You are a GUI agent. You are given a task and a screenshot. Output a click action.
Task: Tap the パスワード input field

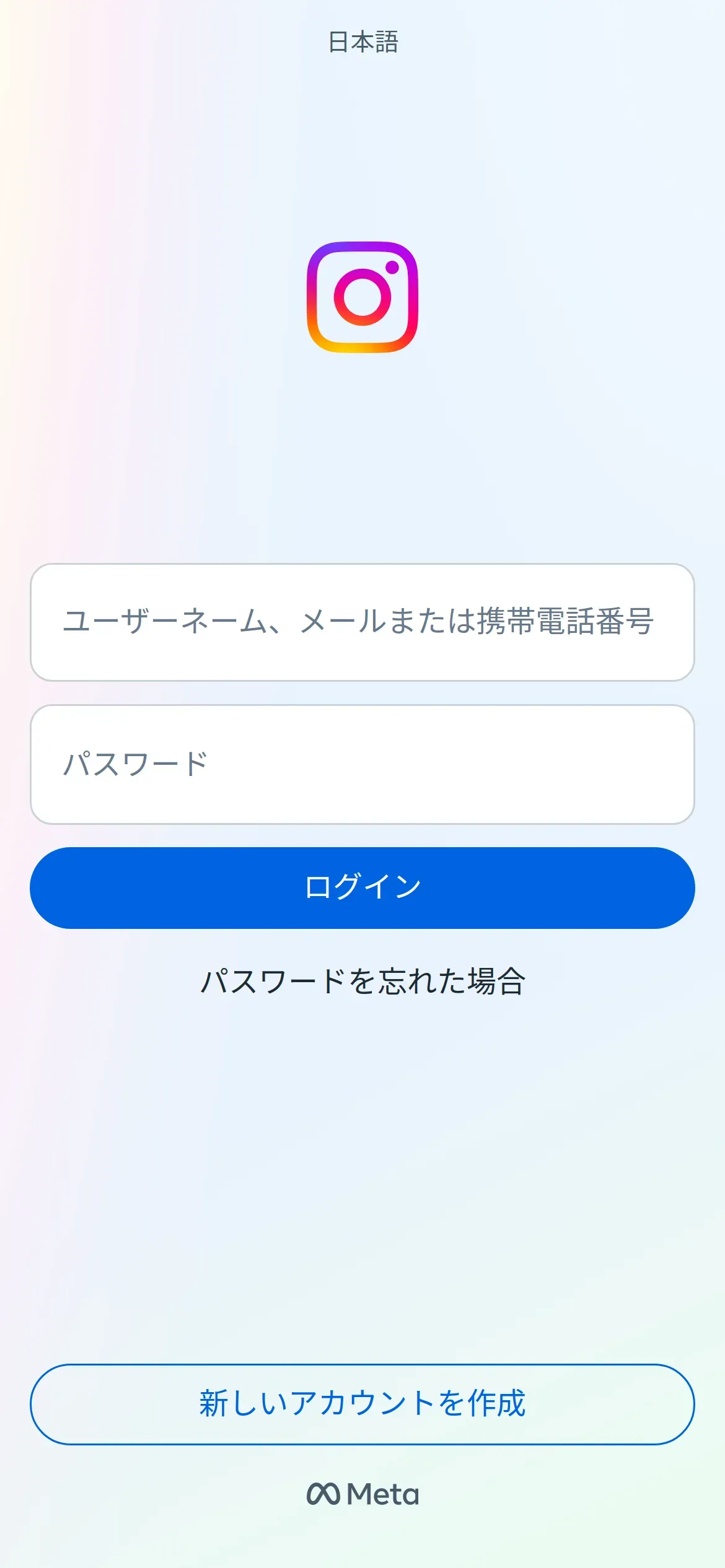[x=362, y=764]
